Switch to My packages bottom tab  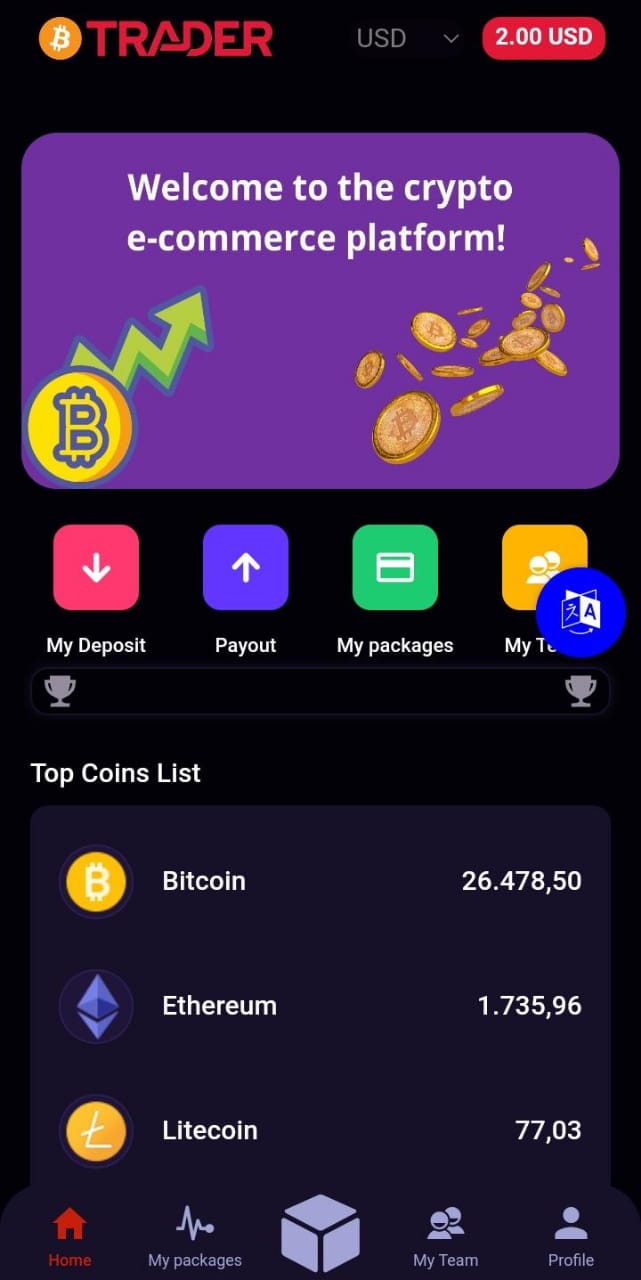click(195, 1236)
